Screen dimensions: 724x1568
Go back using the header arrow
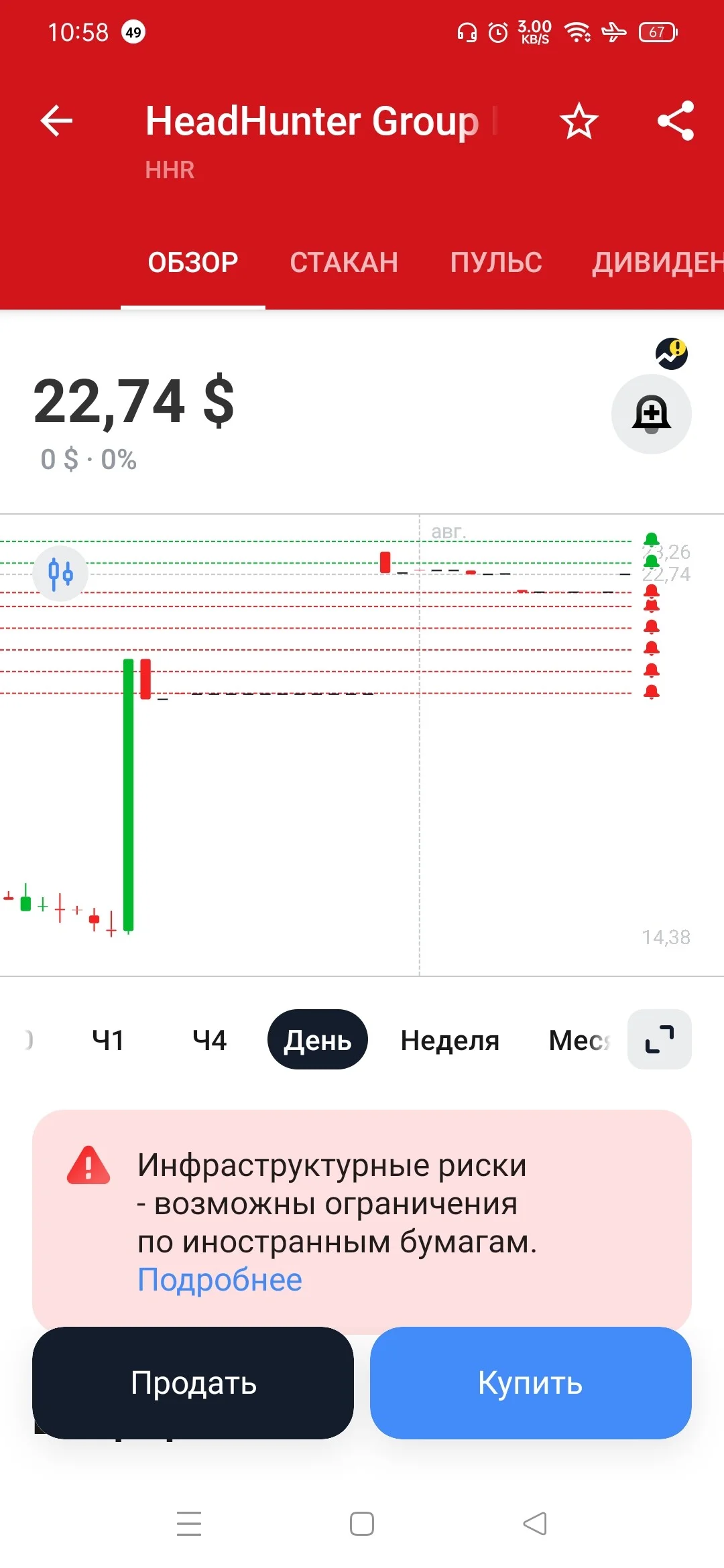(56, 121)
